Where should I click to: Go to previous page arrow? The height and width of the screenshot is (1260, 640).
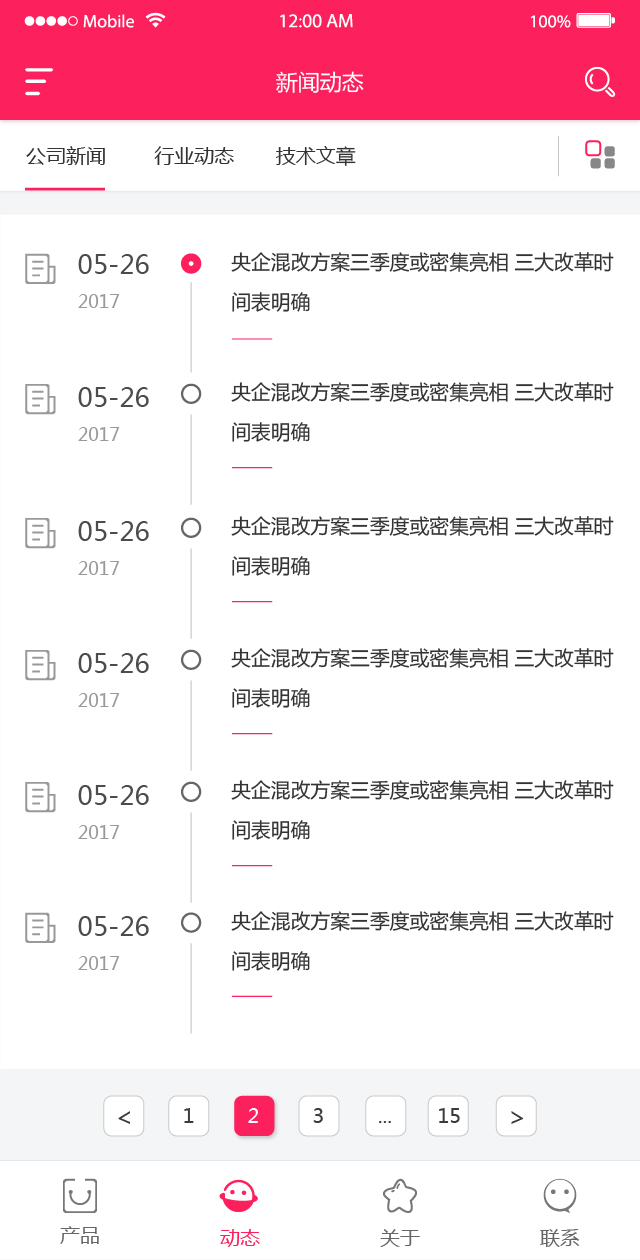point(124,1116)
